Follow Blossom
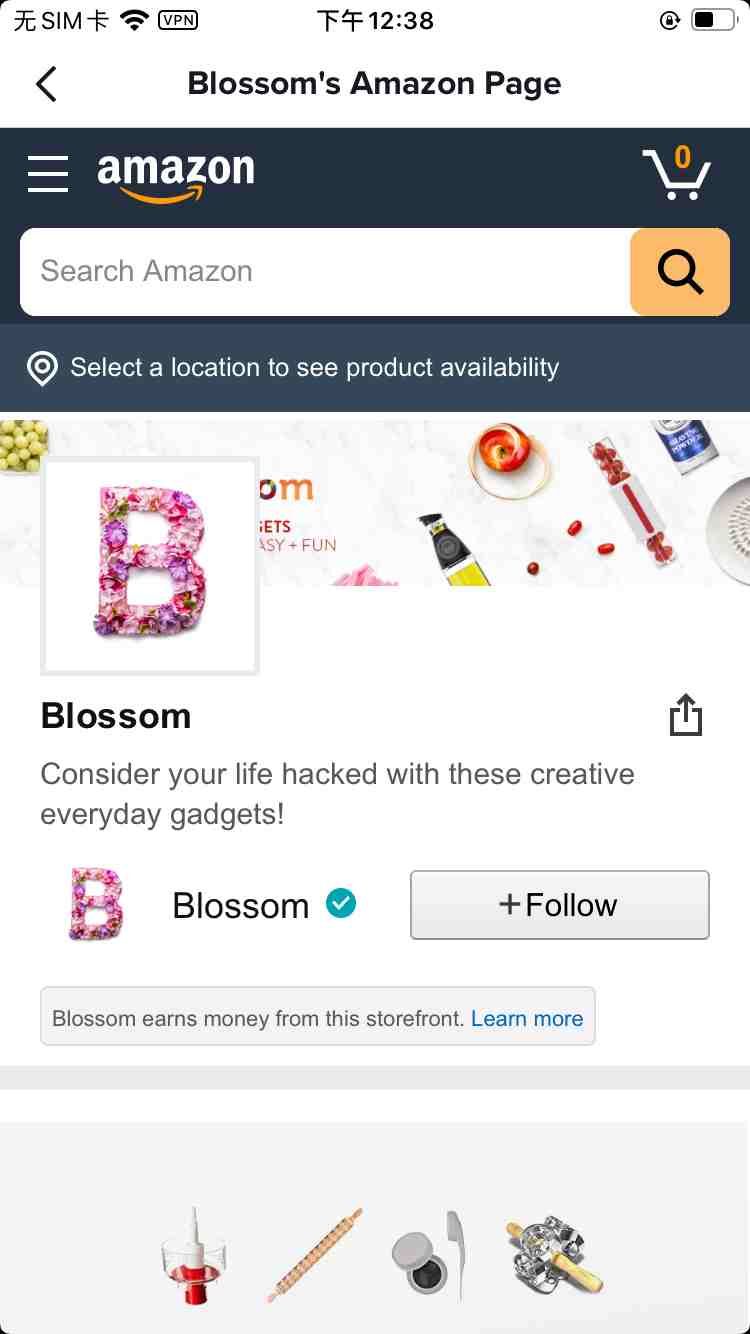Image resolution: width=750 pixels, height=1334 pixels. [x=560, y=905]
